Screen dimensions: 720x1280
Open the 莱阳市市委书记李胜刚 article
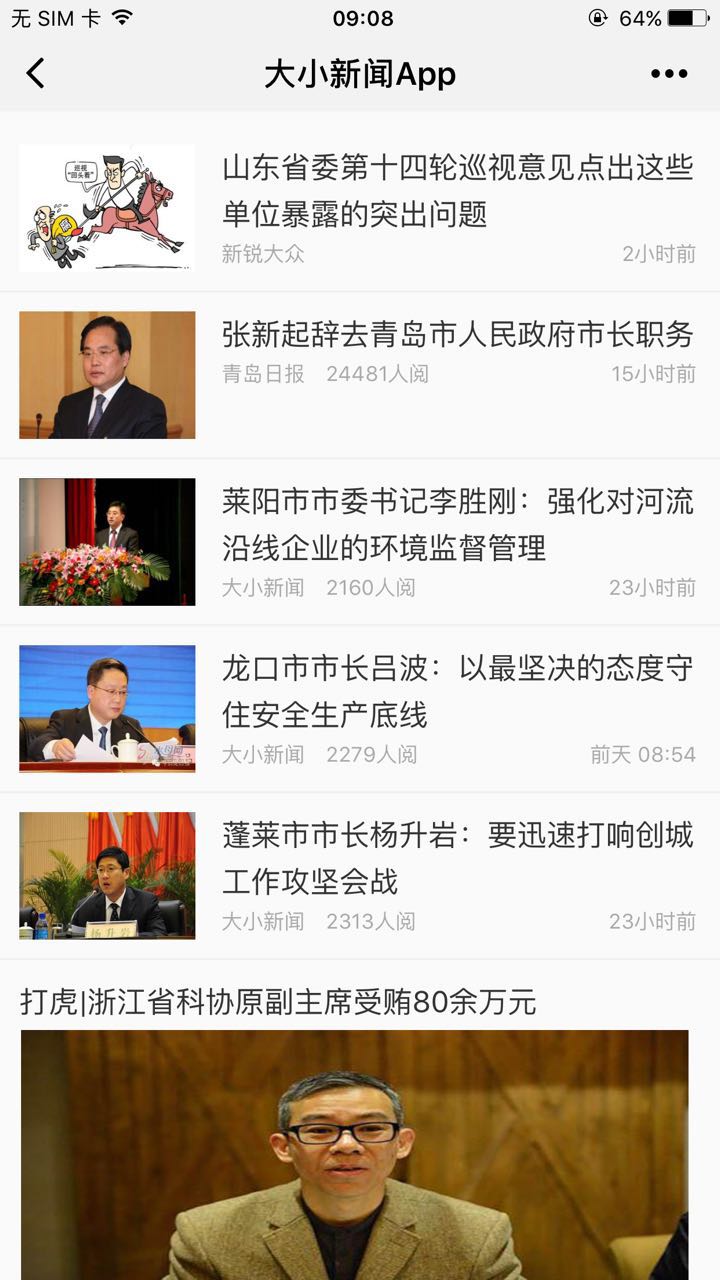pyautogui.click(x=457, y=525)
